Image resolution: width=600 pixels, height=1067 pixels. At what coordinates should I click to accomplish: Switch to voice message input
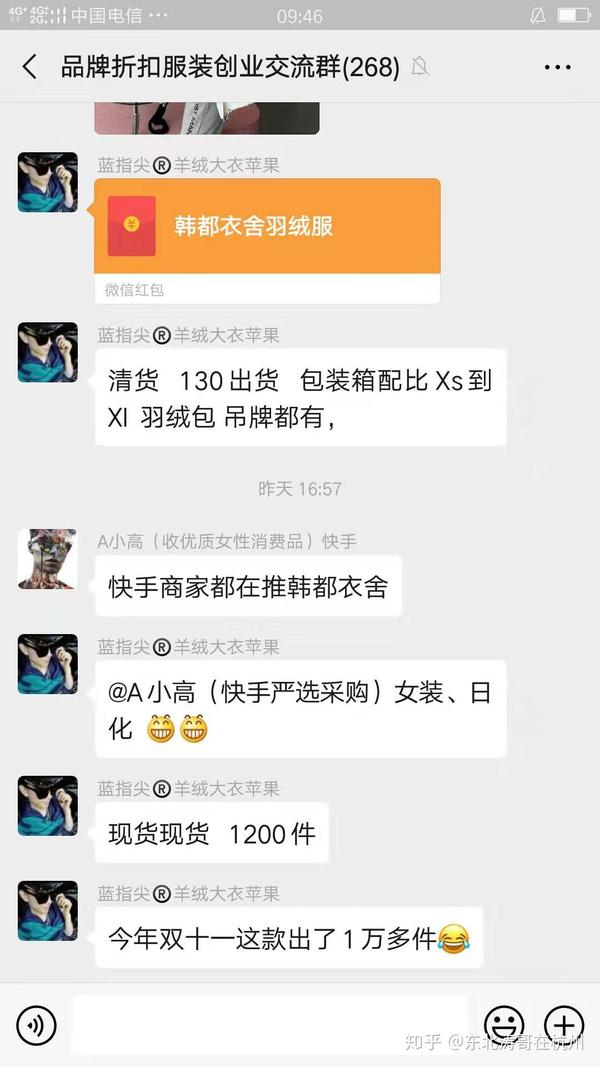tap(36, 1025)
